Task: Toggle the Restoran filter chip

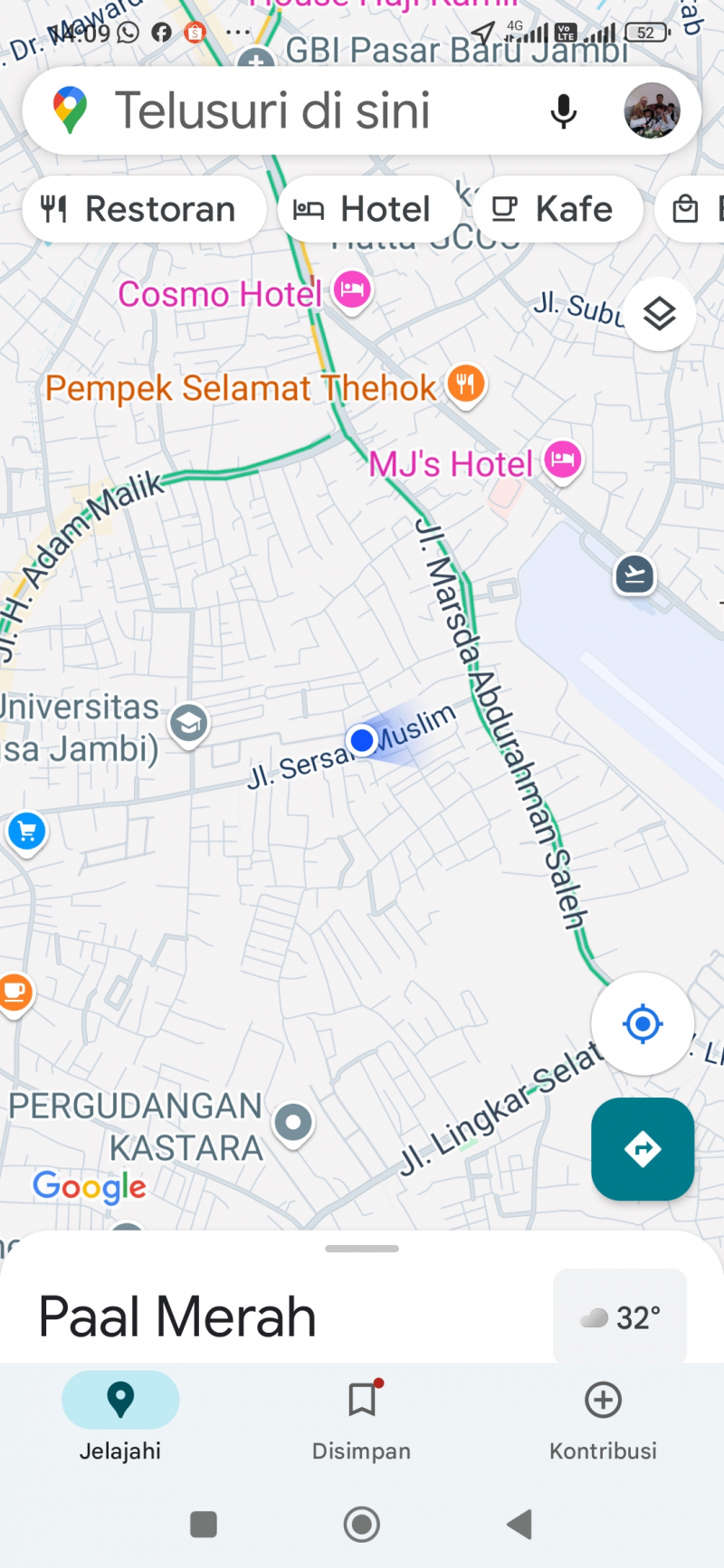Action: pos(143,208)
